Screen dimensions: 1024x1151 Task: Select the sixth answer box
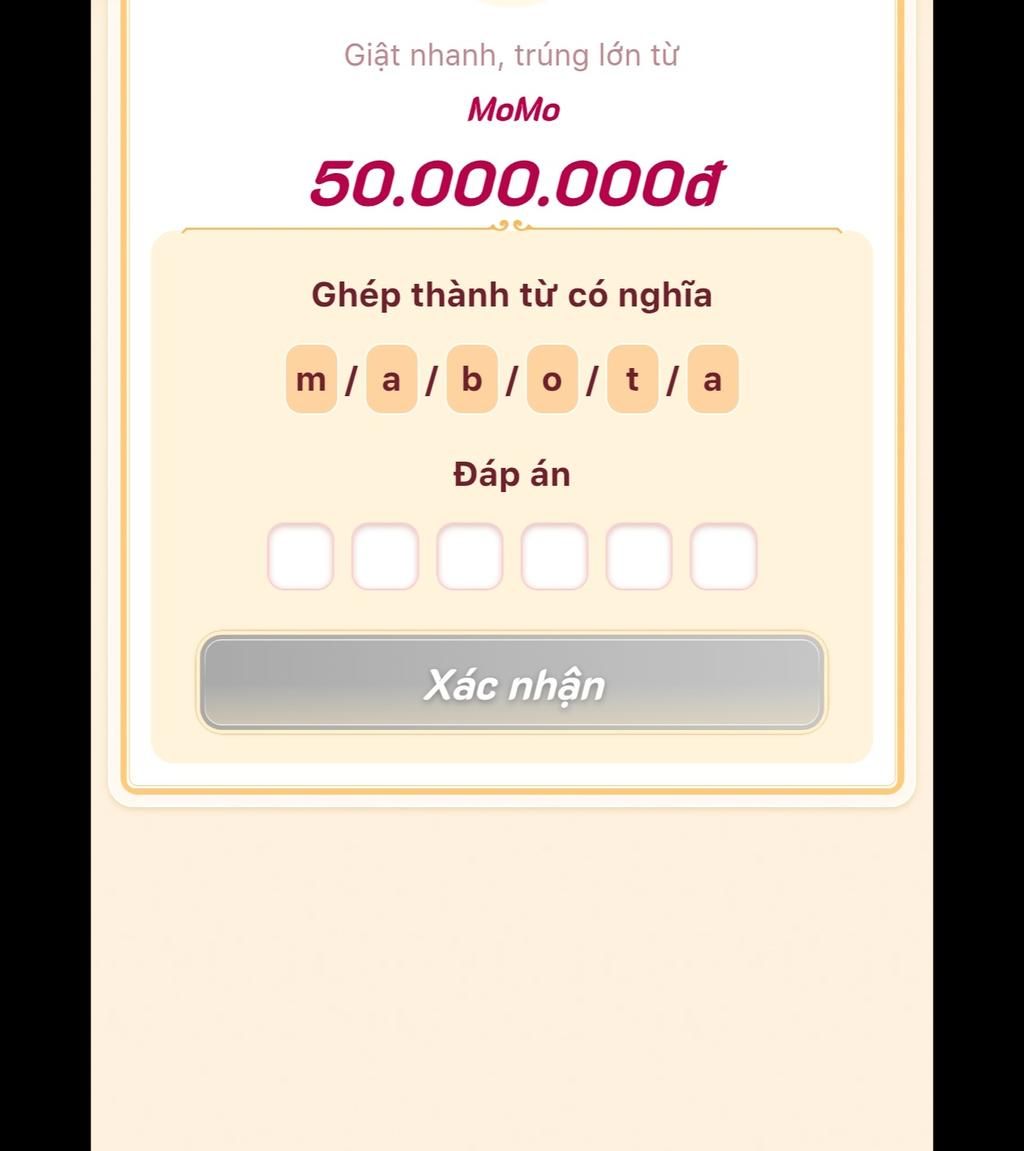pos(723,556)
